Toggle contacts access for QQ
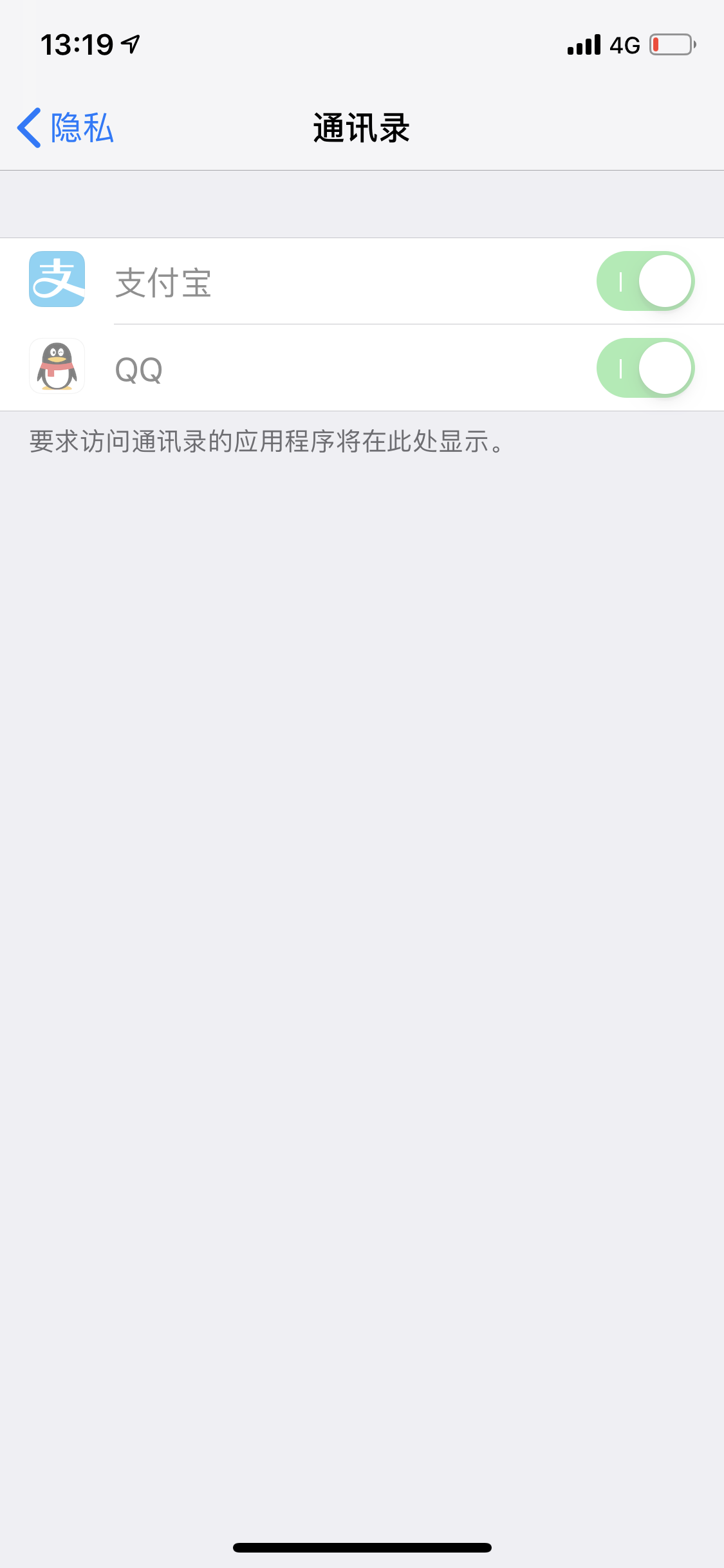Image resolution: width=724 pixels, height=1568 pixels. pos(645,368)
